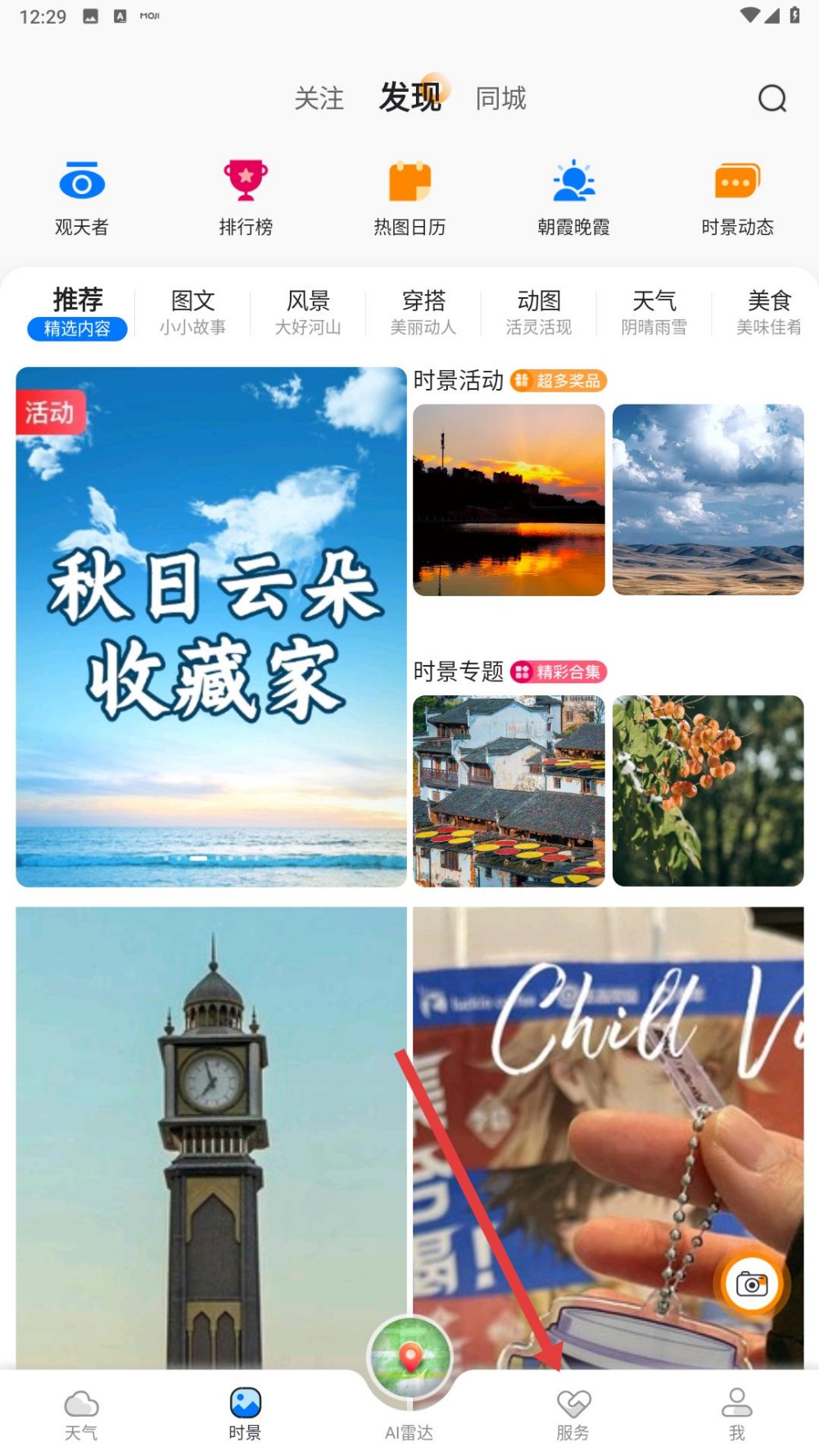Select the 动图 category

[539, 312]
